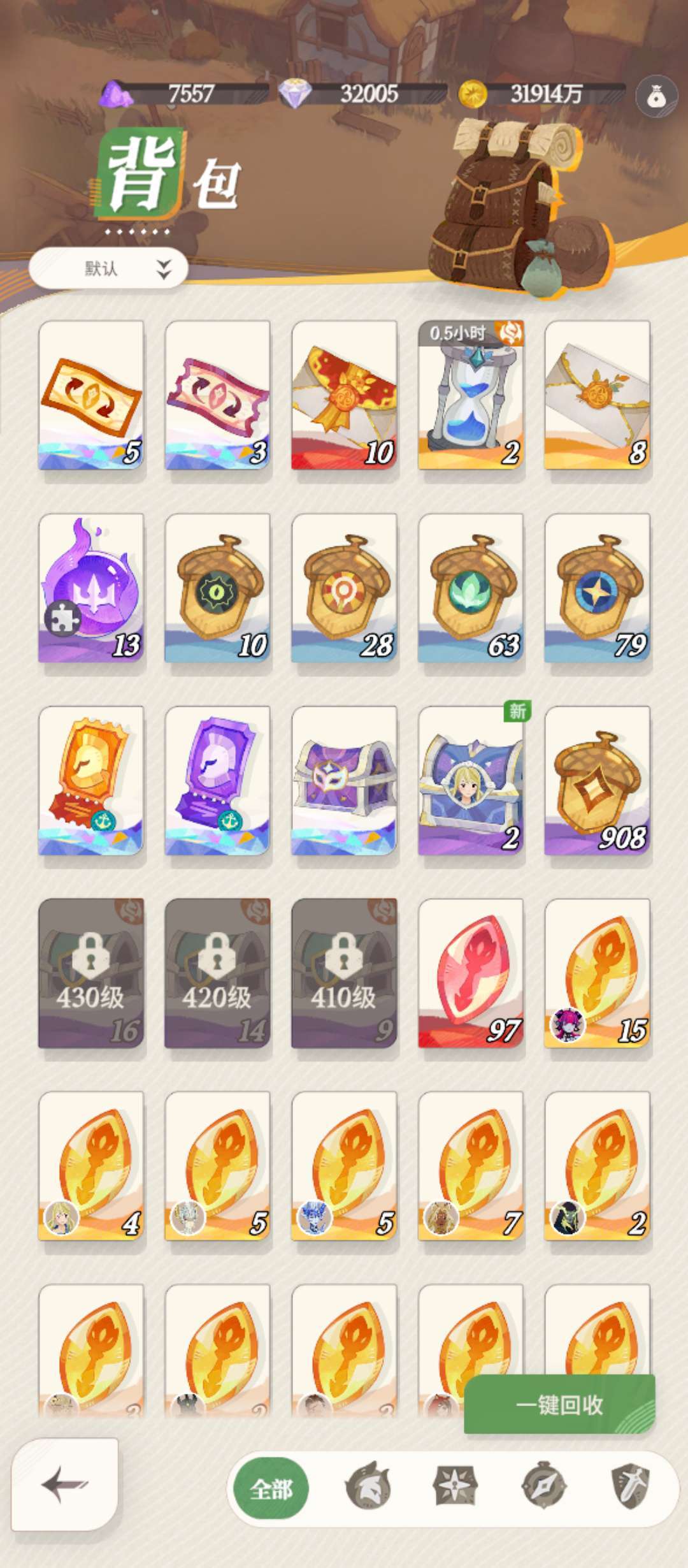Tap the locked 410级 chest
This screenshot has height=1568, width=688.
pyautogui.click(x=345, y=973)
